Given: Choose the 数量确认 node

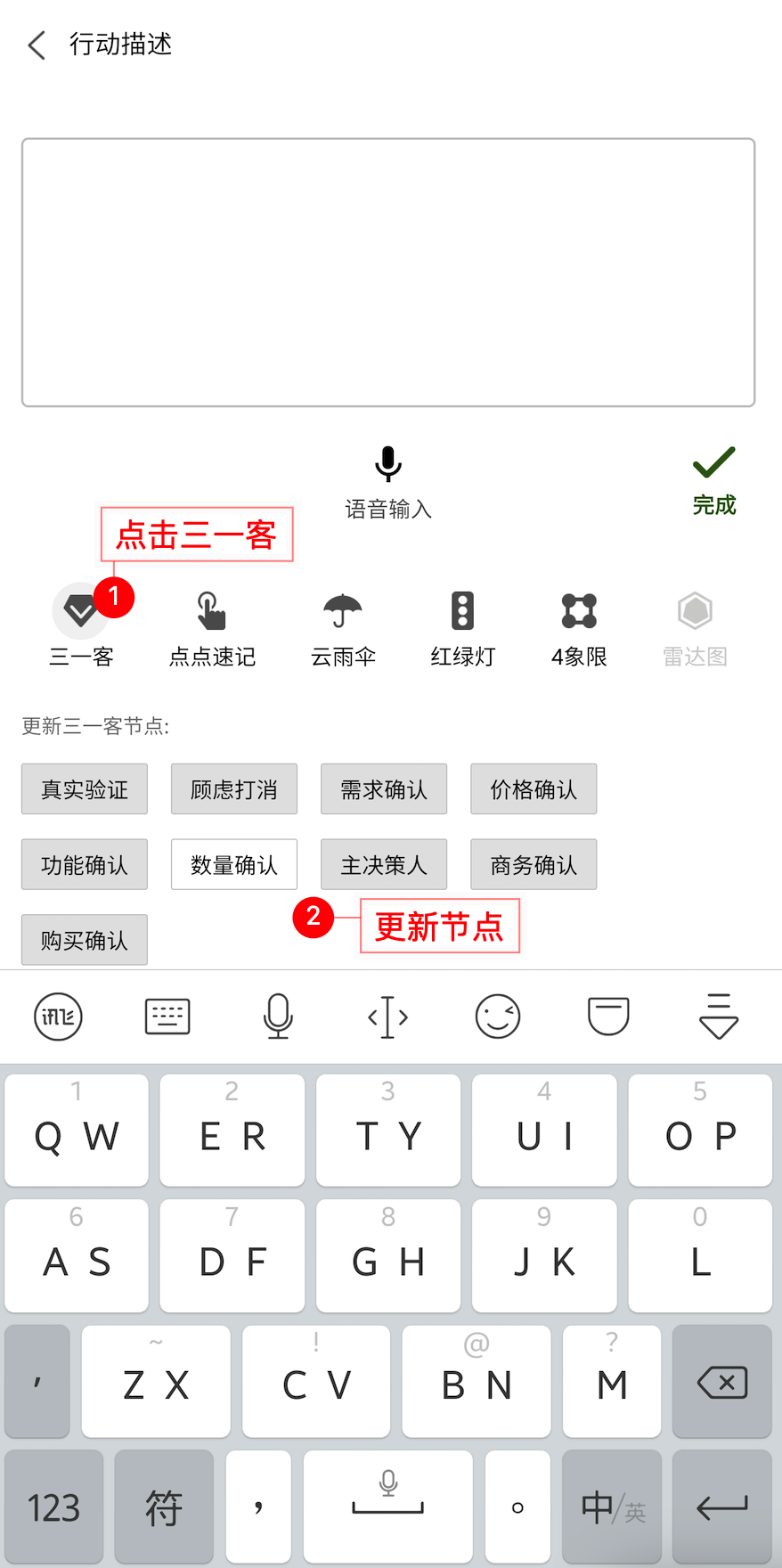Looking at the screenshot, I should 234,865.
